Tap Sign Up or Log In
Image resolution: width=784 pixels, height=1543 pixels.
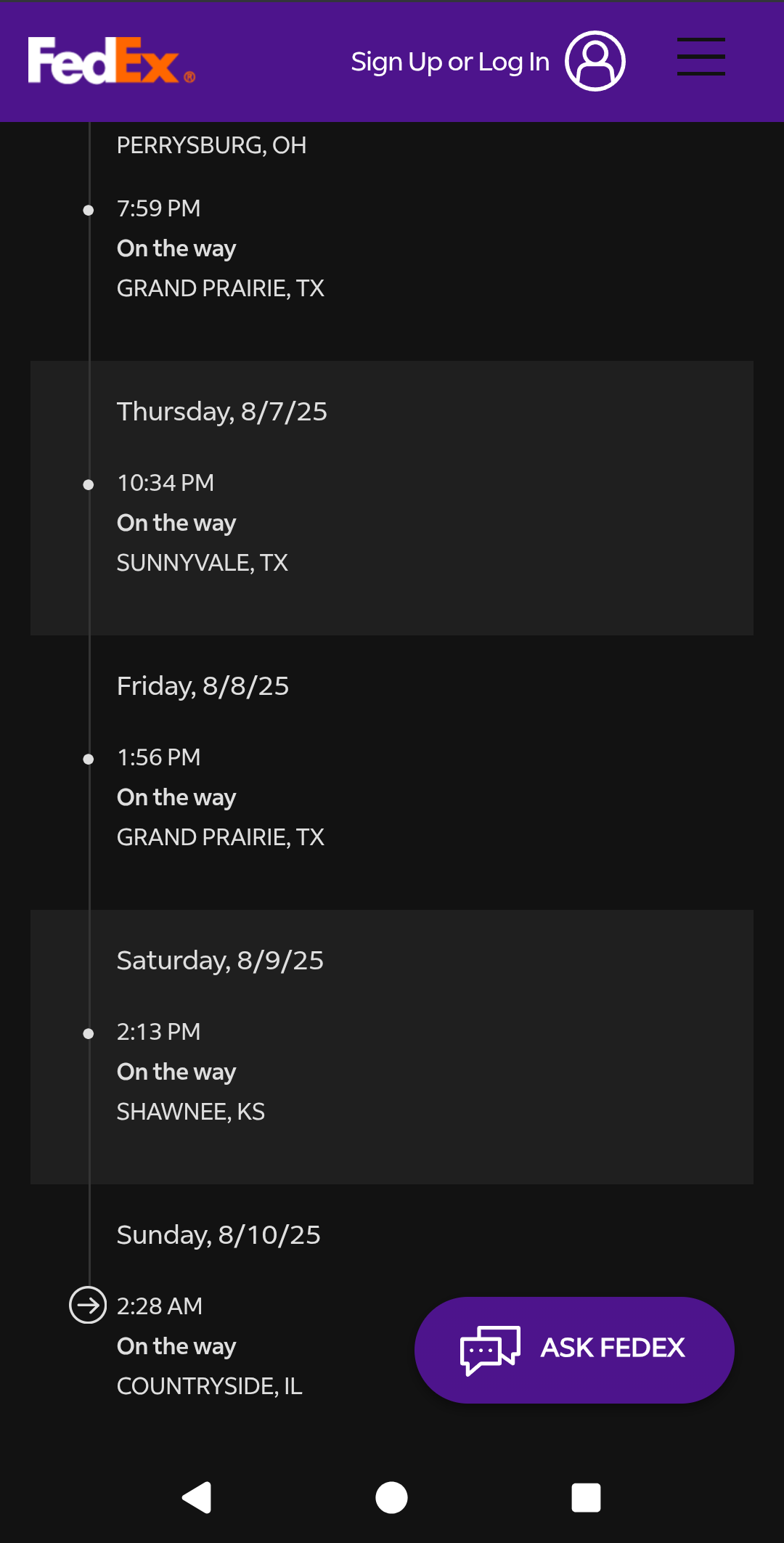tap(487, 61)
